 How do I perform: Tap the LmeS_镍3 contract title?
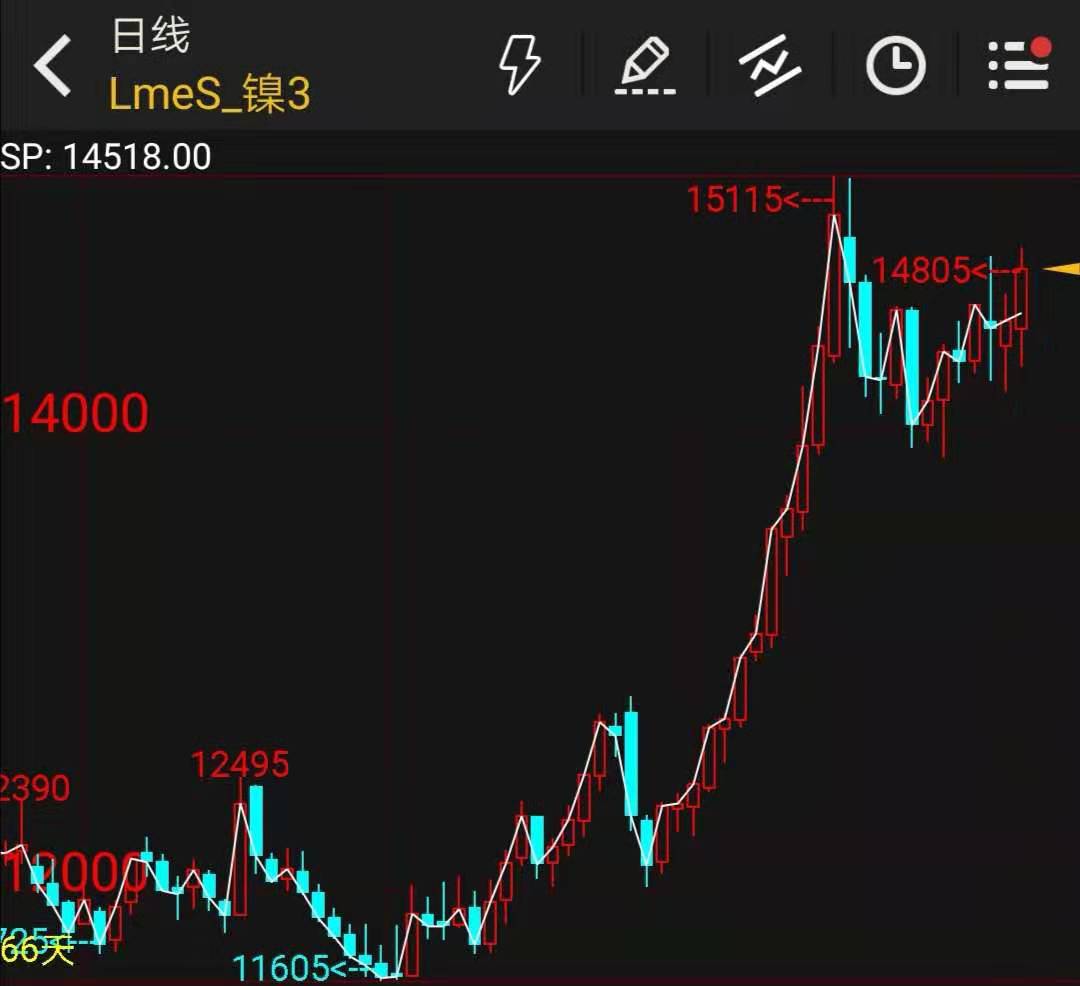point(209,94)
